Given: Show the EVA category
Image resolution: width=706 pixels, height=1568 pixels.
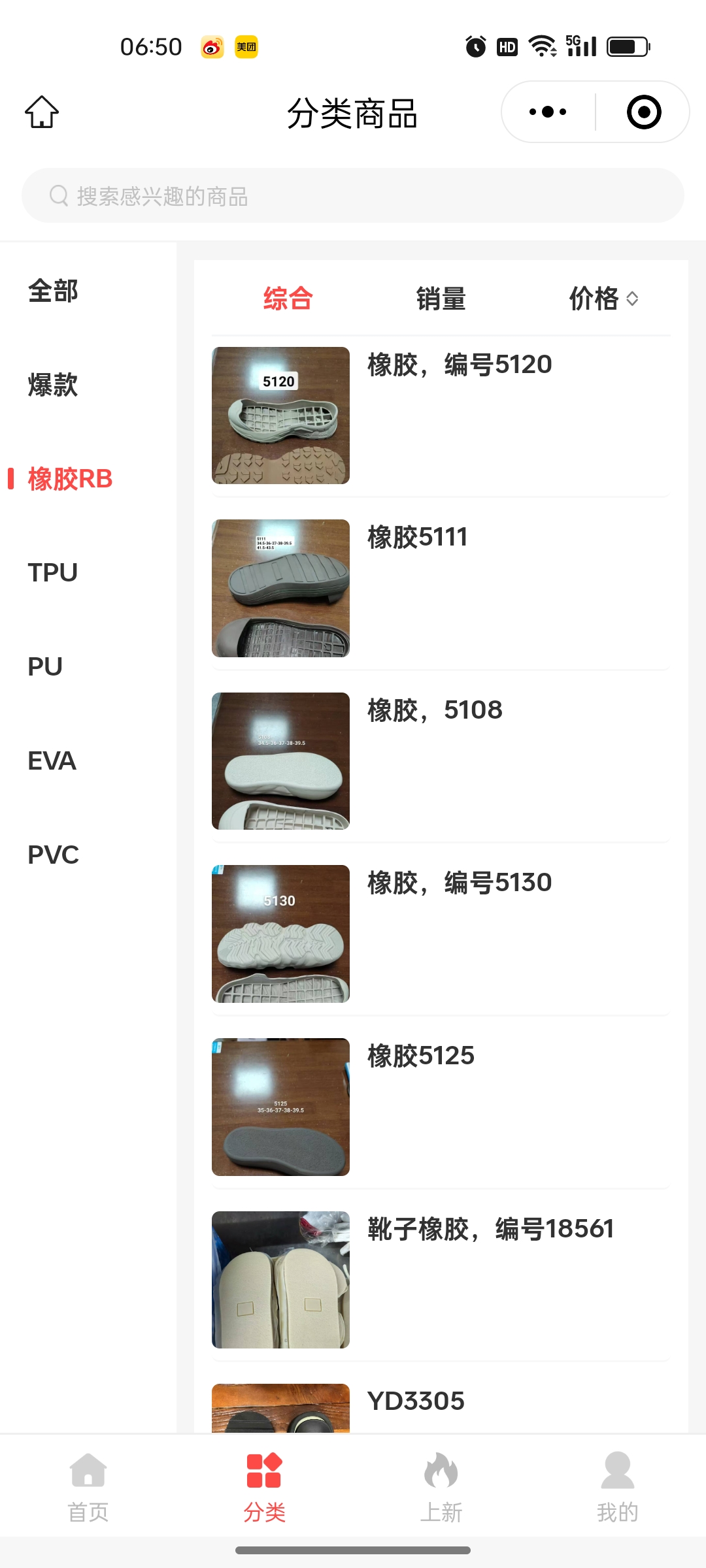Looking at the screenshot, I should [52, 760].
